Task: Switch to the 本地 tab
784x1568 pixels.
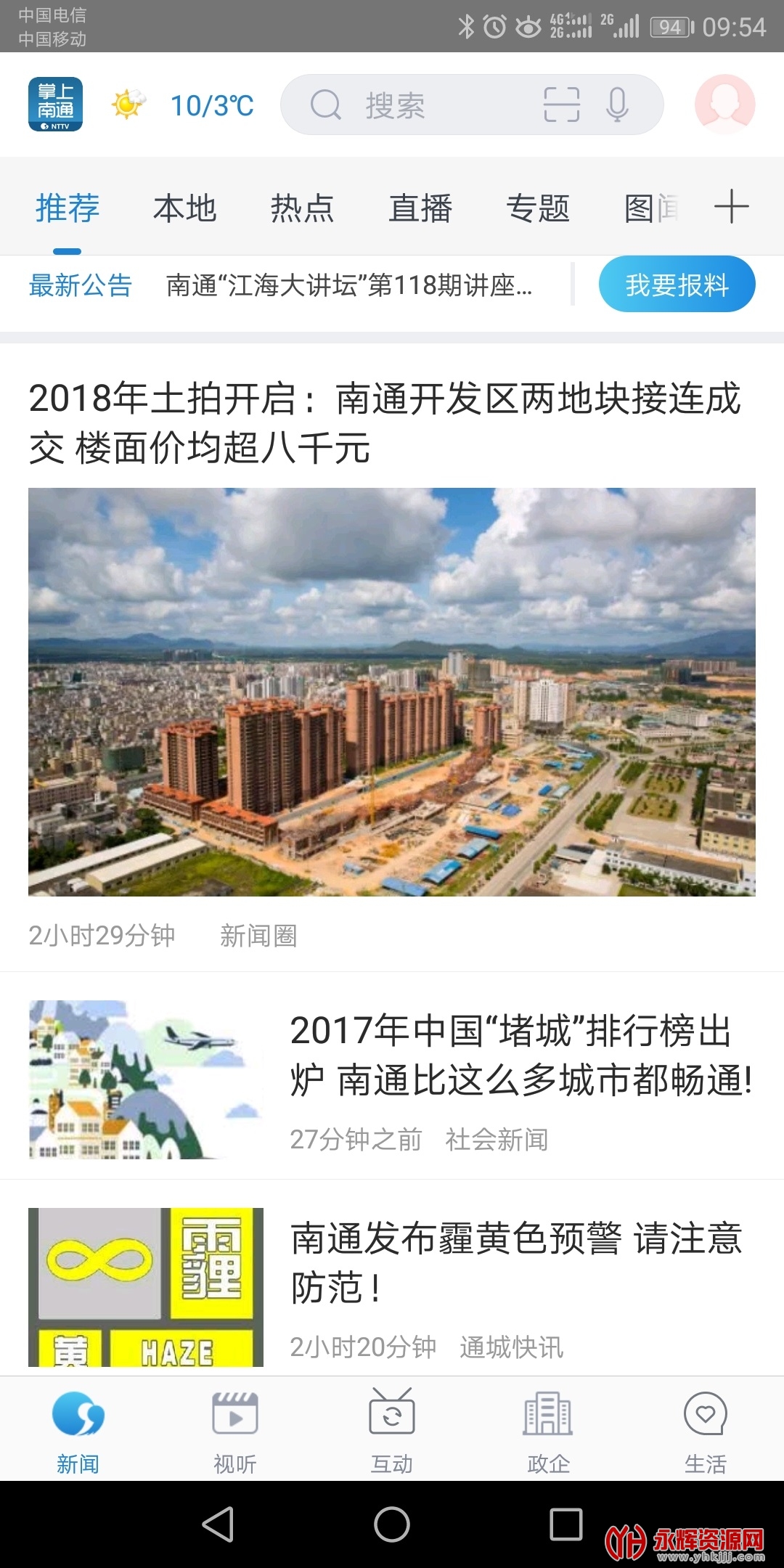Action: coord(184,208)
